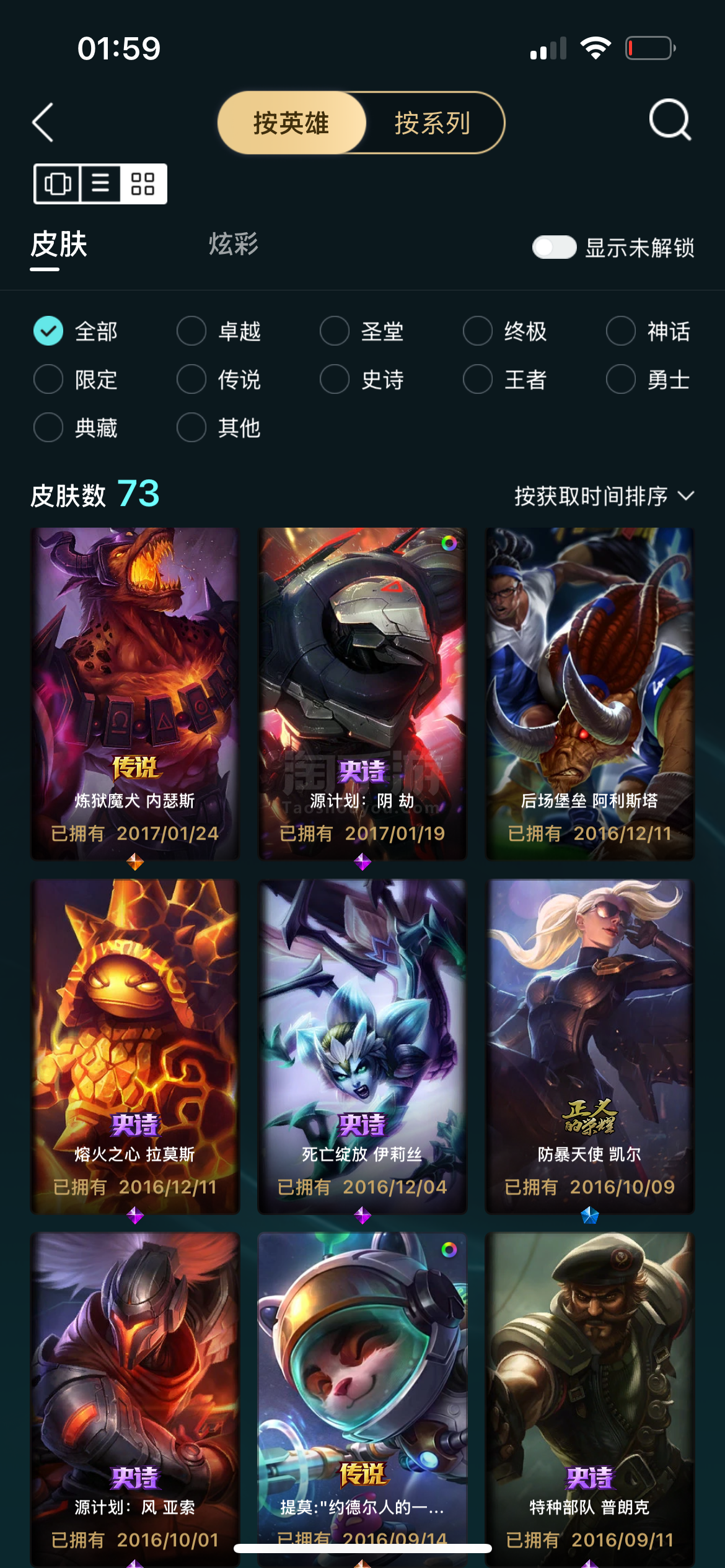Open the 熔火之心 拉莫斯 skin card
The height and width of the screenshot is (1568, 725).
(x=135, y=1047)
